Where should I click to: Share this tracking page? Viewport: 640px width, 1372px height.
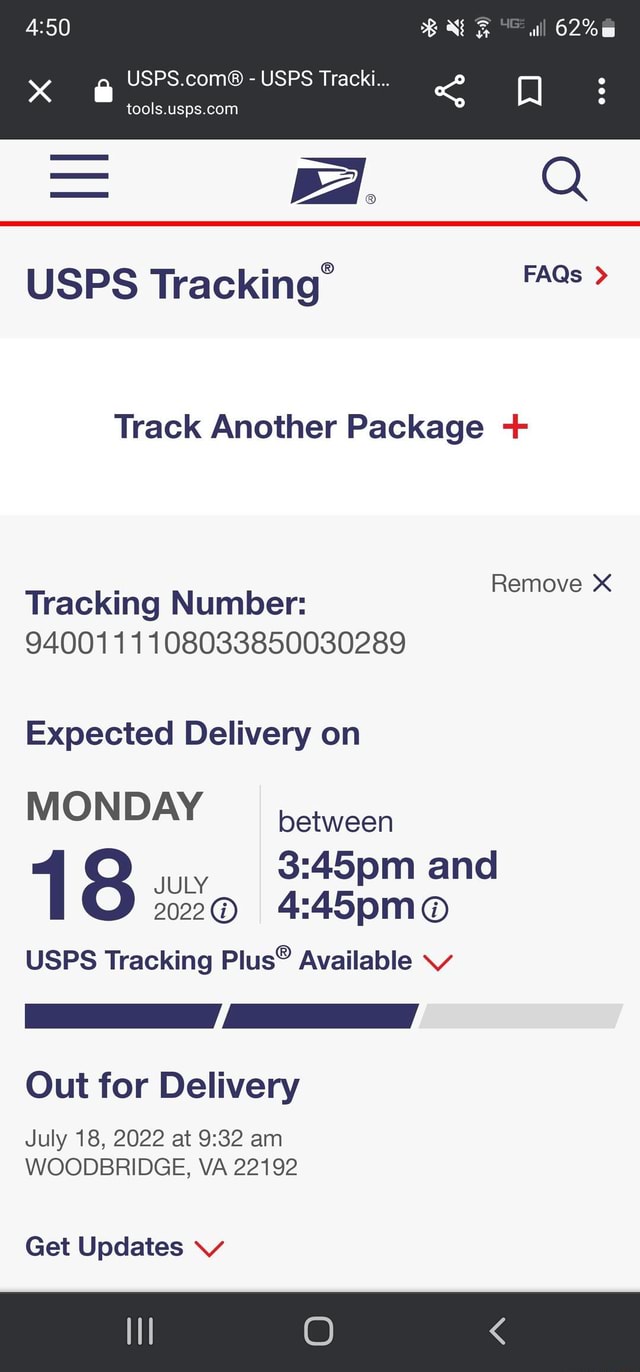pyautogui.click(x=449, y=92)
